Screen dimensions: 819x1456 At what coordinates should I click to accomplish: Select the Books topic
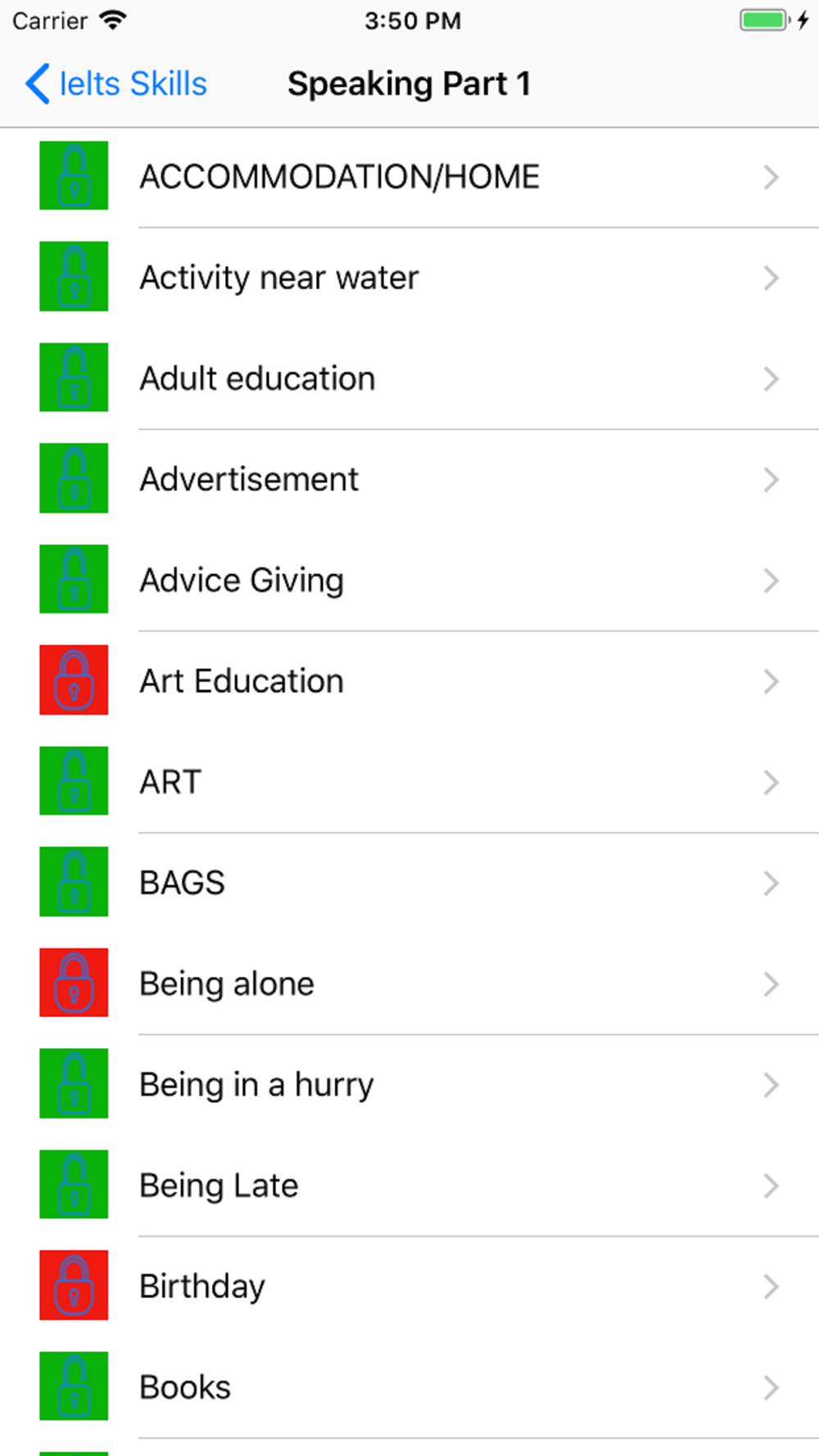pos(409,1387)
